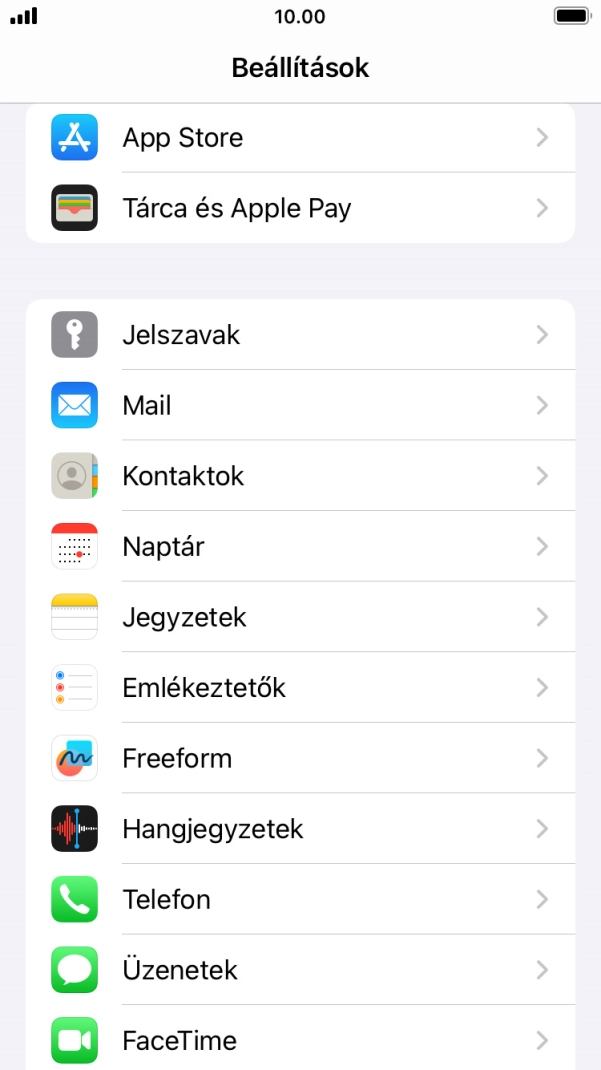The width and height of the screenshot is (601, 1070).
Task: Open the Mail settings row
Action: [300, 405]
